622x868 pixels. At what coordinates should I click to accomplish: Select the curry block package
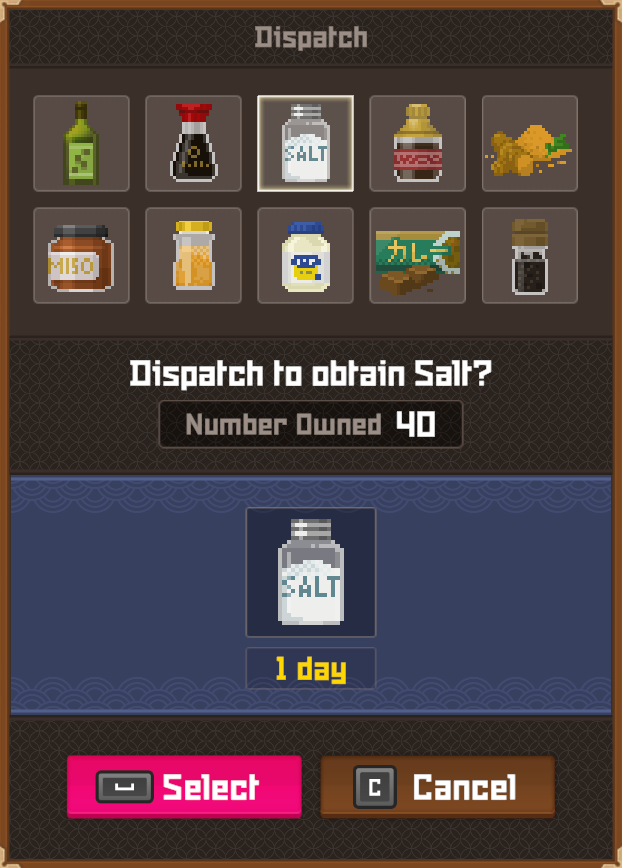[417, 255]
